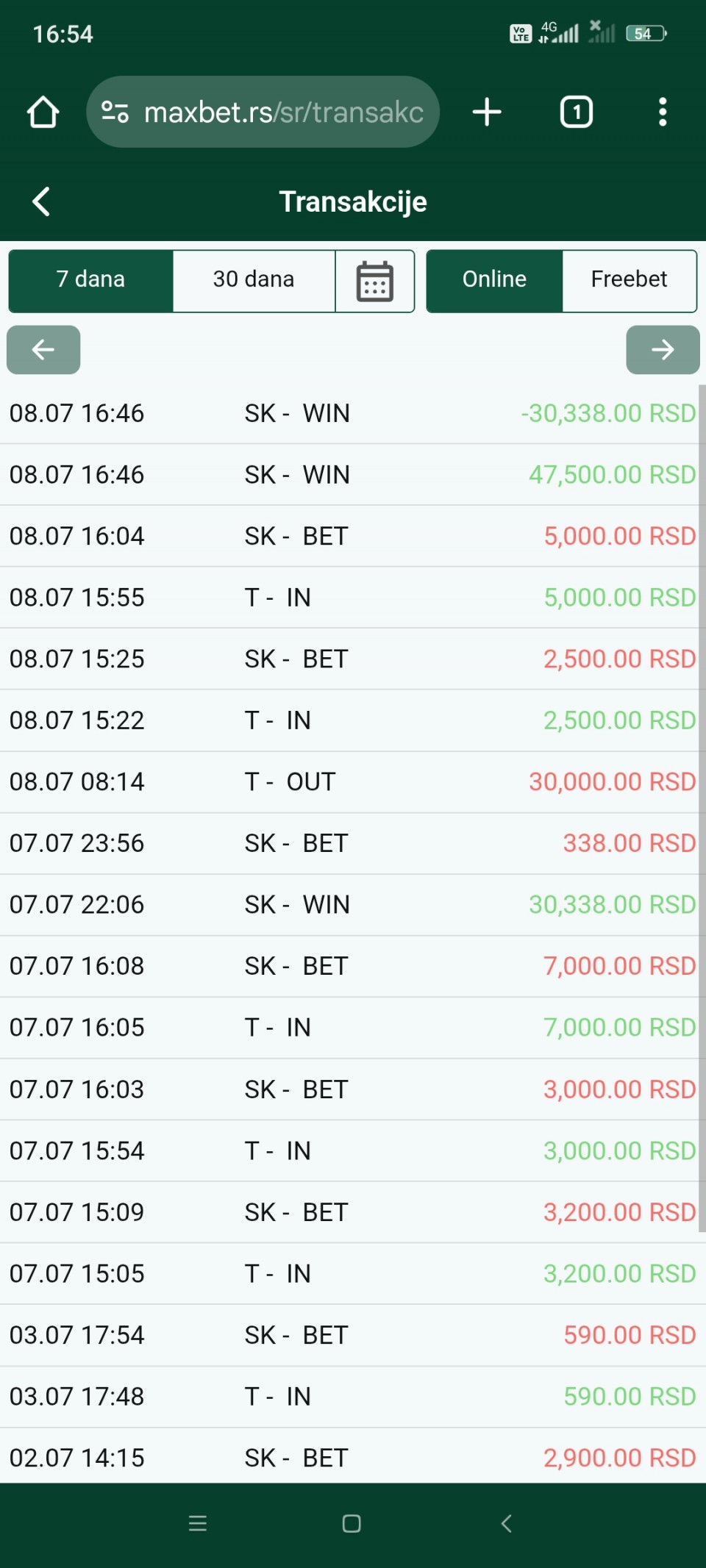Select the Online transactions tab
This screenshot has width=706, height=1568.
494,281
